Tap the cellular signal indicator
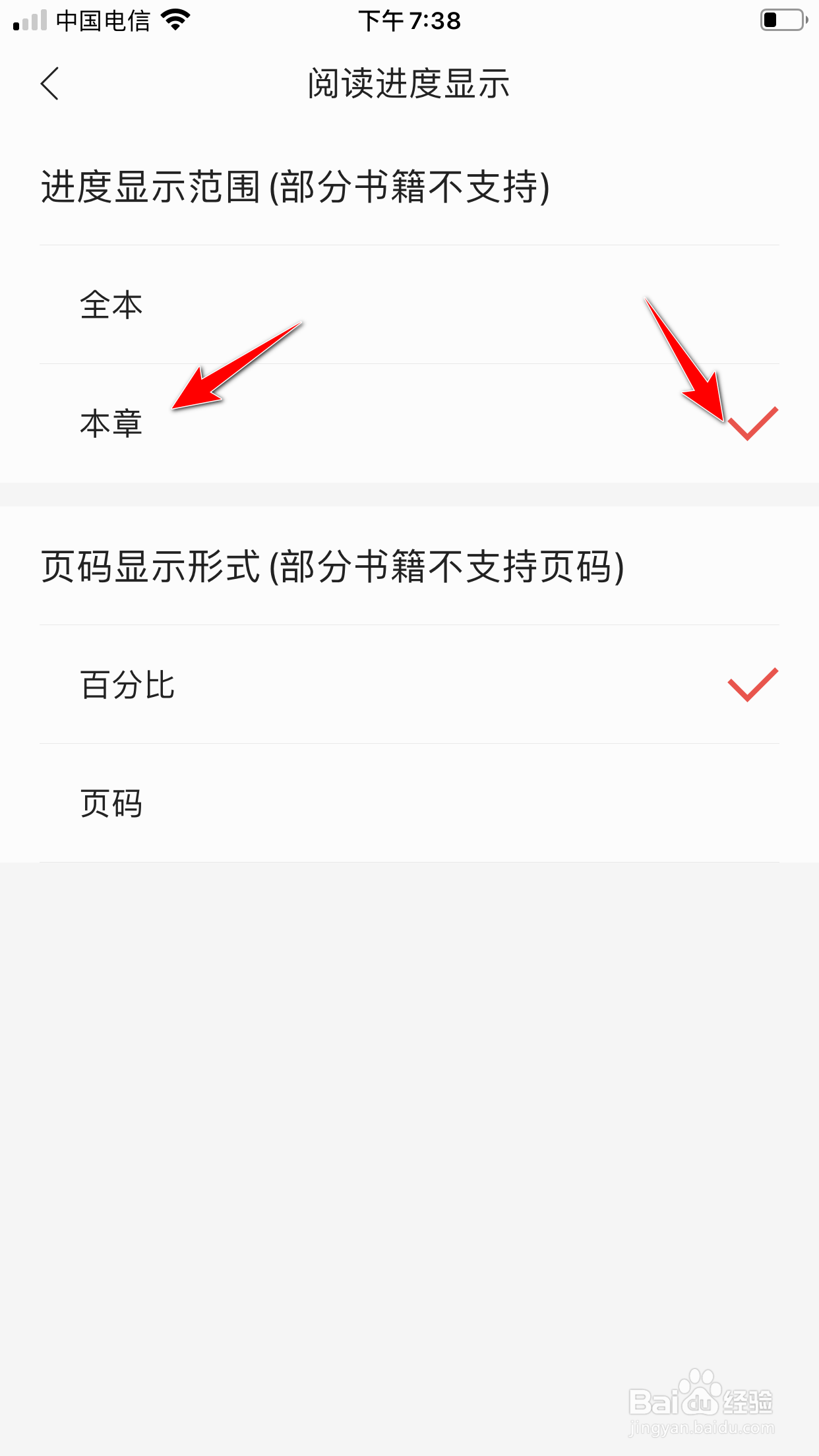The image size is (819, 1456). [30, 20]
